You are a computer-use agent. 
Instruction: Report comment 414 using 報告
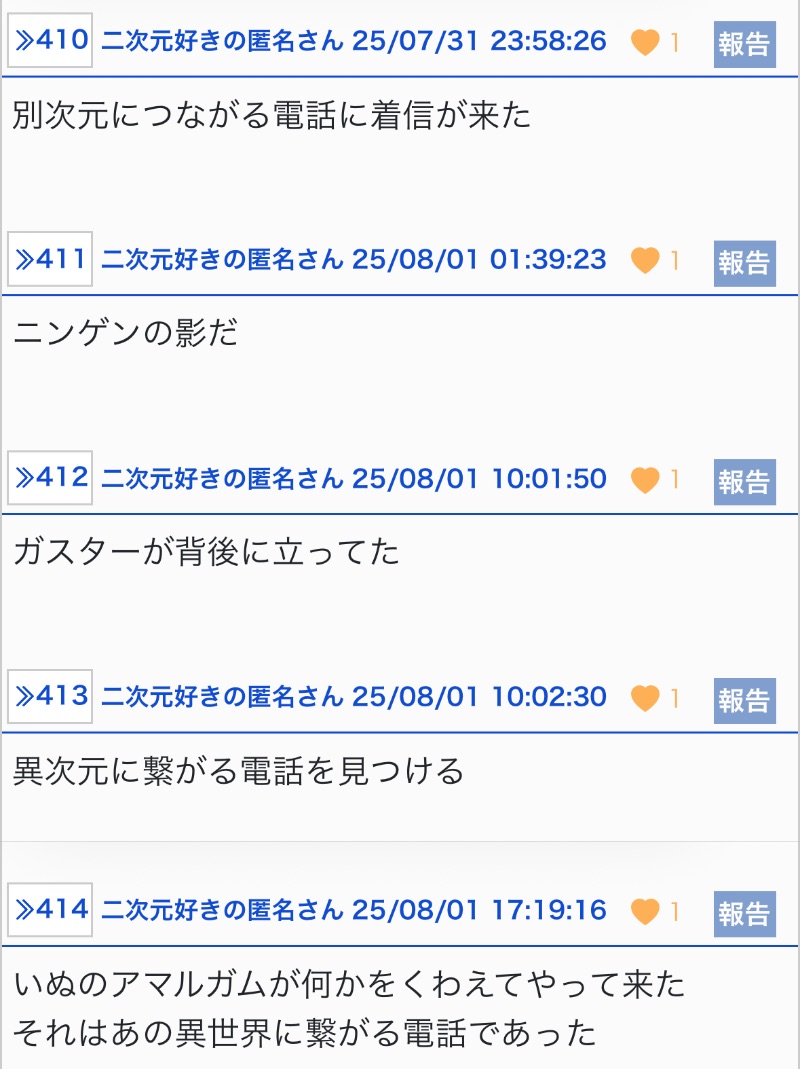744,913
